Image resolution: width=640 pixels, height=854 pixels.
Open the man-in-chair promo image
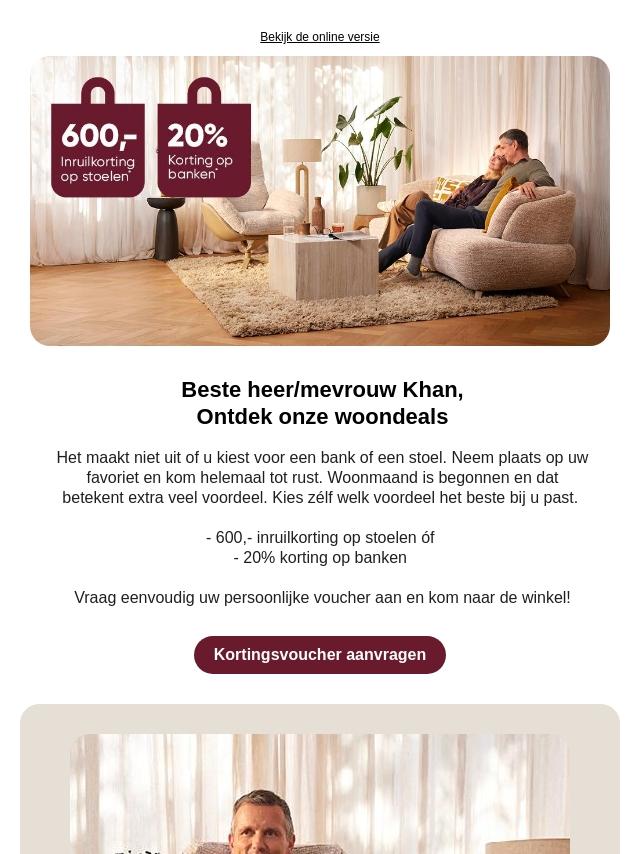[x=320, y=794]
